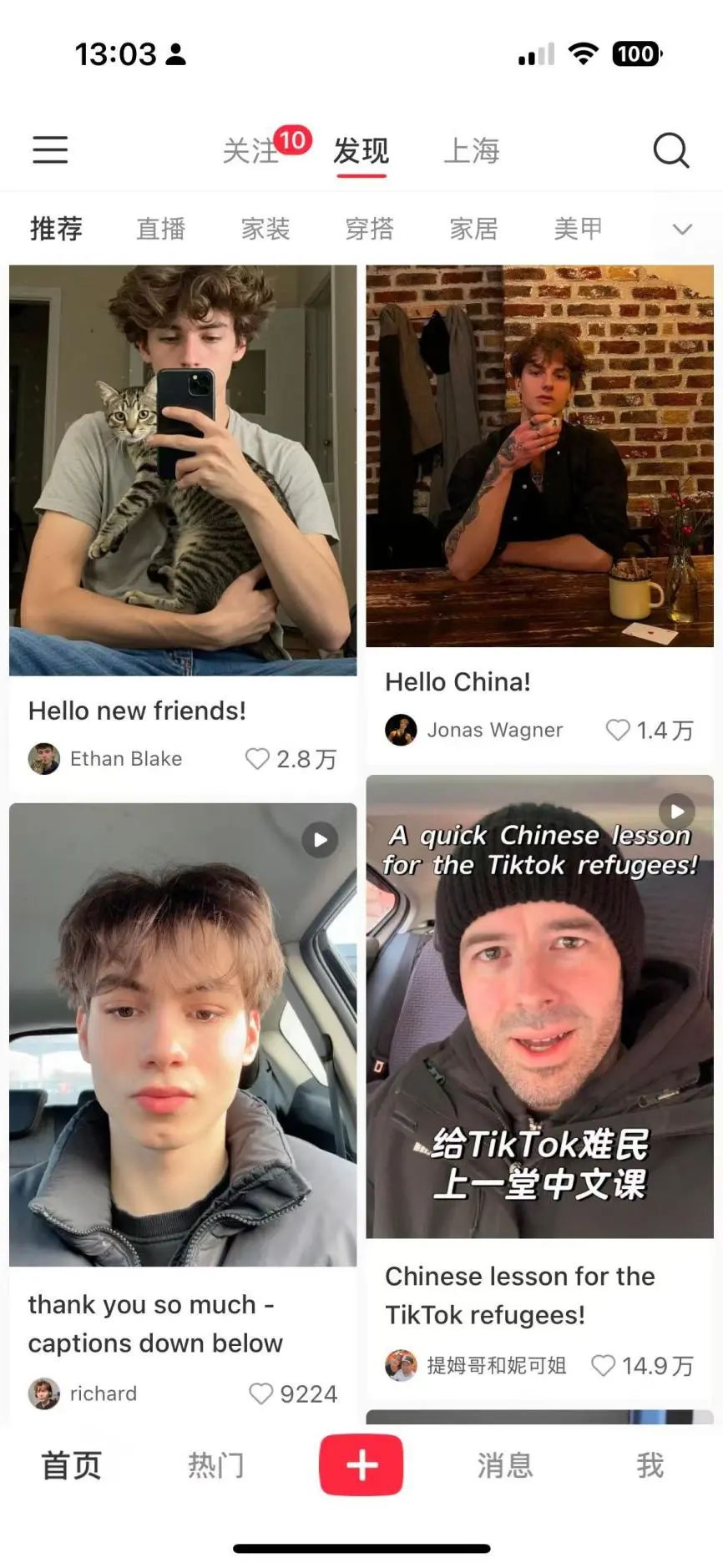Open Chinese lesson for TikTok refugees video
The image size is (723, 1568).
[539, 1006]
